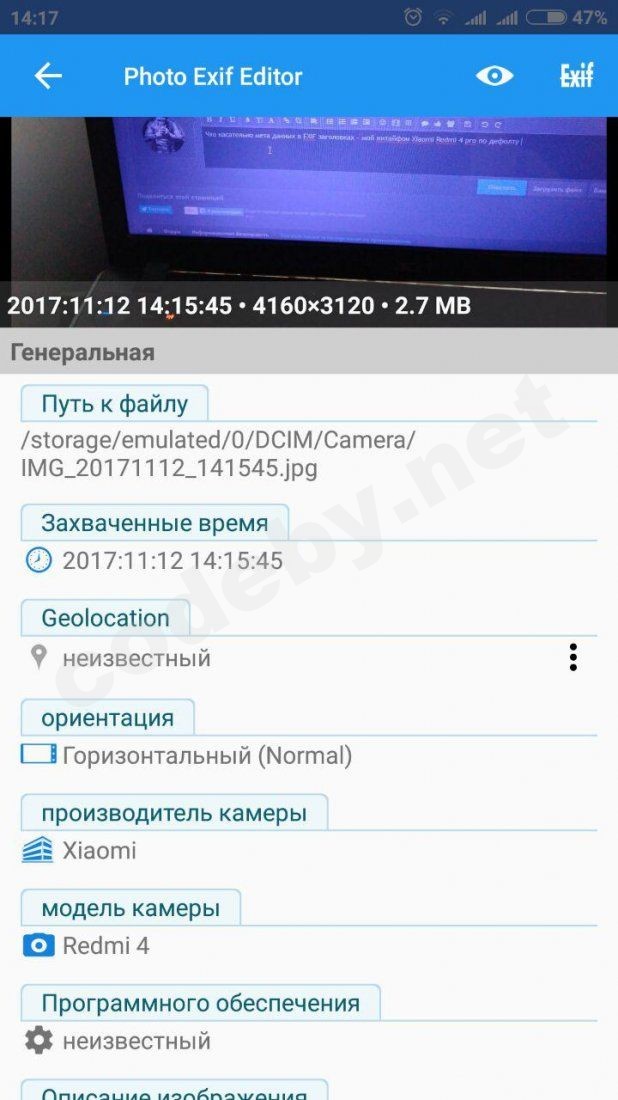Open Geolocation three-dot options menu
This screenshot has height=1100, width=618.
[x=572, y=657]
